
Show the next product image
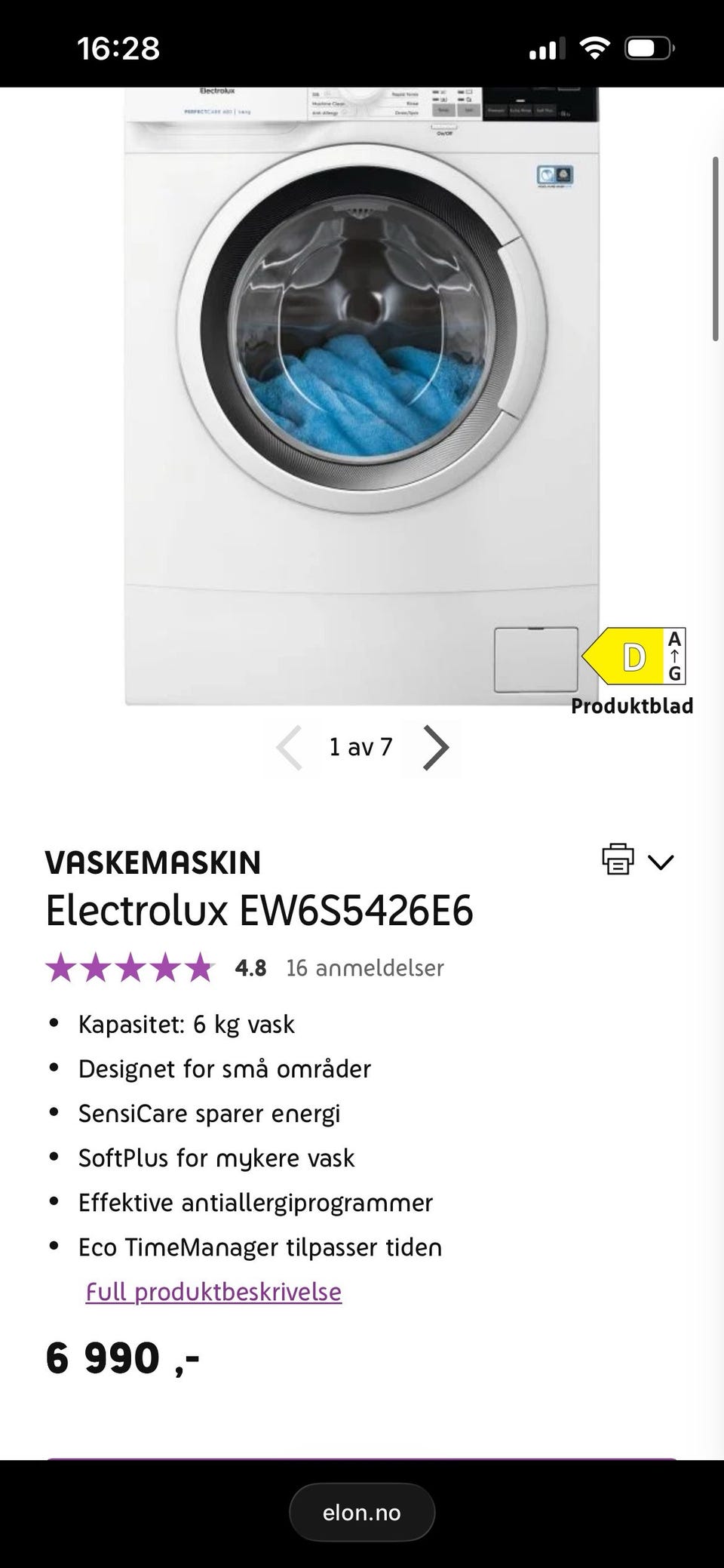click(x=435, y=748)
